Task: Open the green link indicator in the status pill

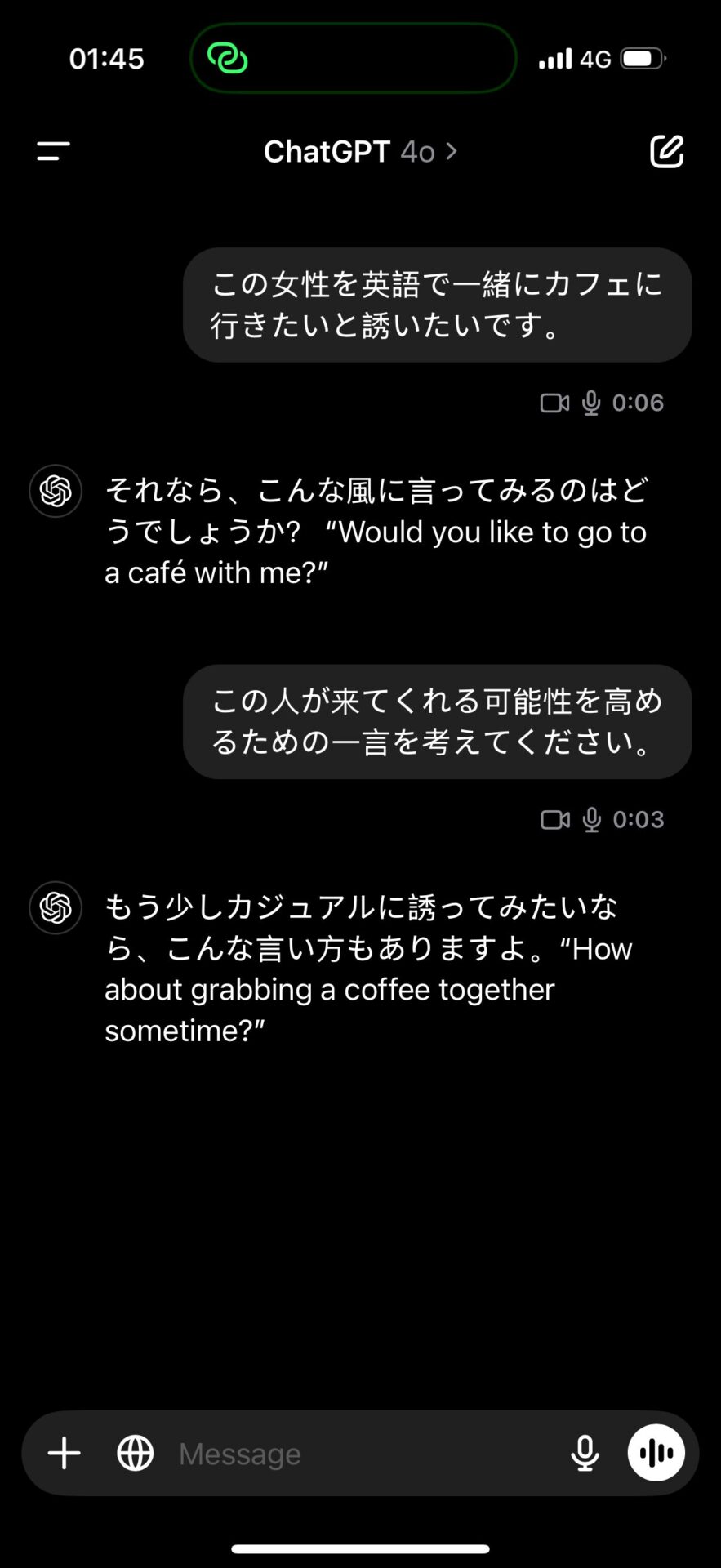Action: point(228,59)
